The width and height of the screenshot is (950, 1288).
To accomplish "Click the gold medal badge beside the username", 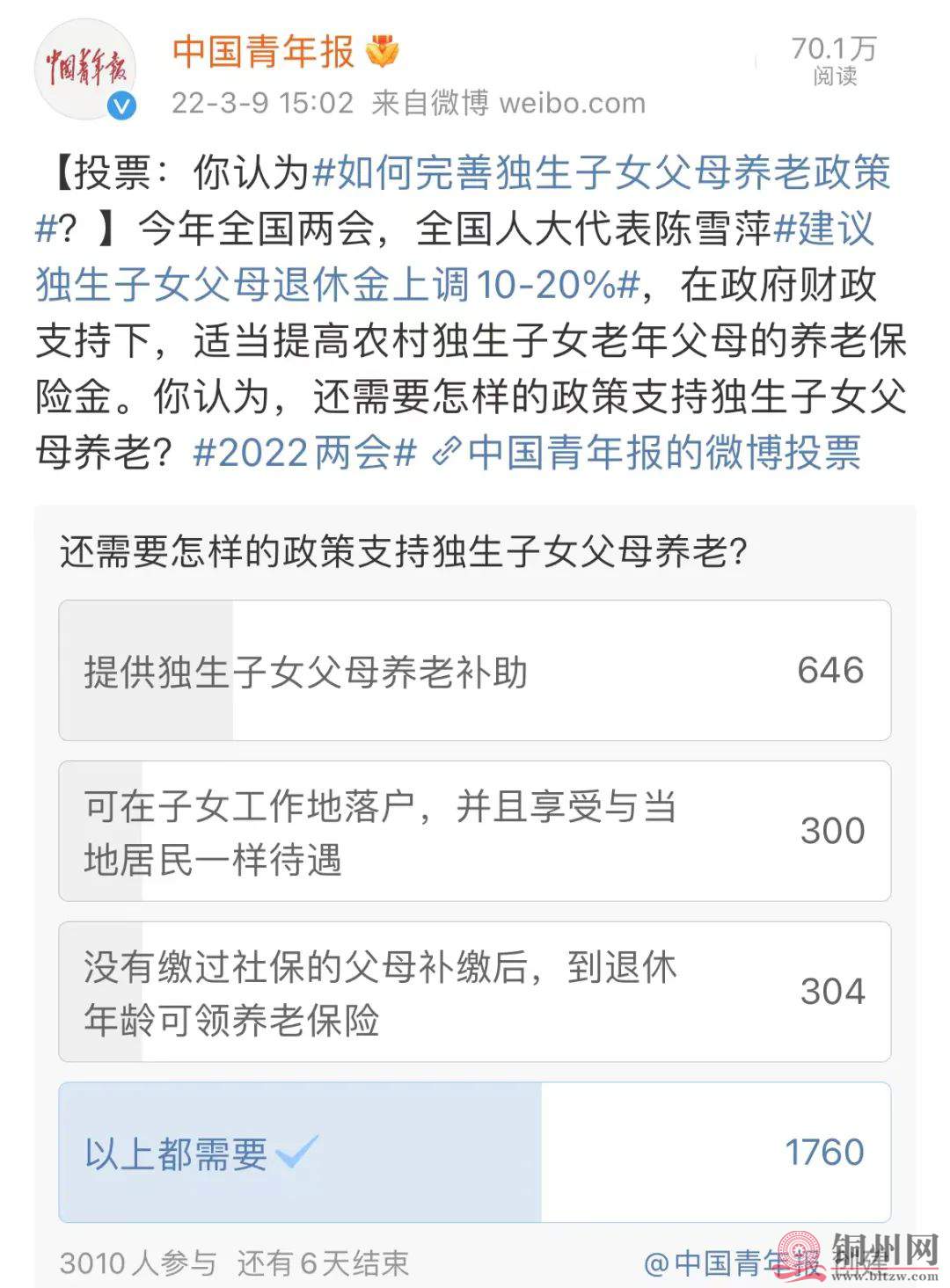I will 380,53.
